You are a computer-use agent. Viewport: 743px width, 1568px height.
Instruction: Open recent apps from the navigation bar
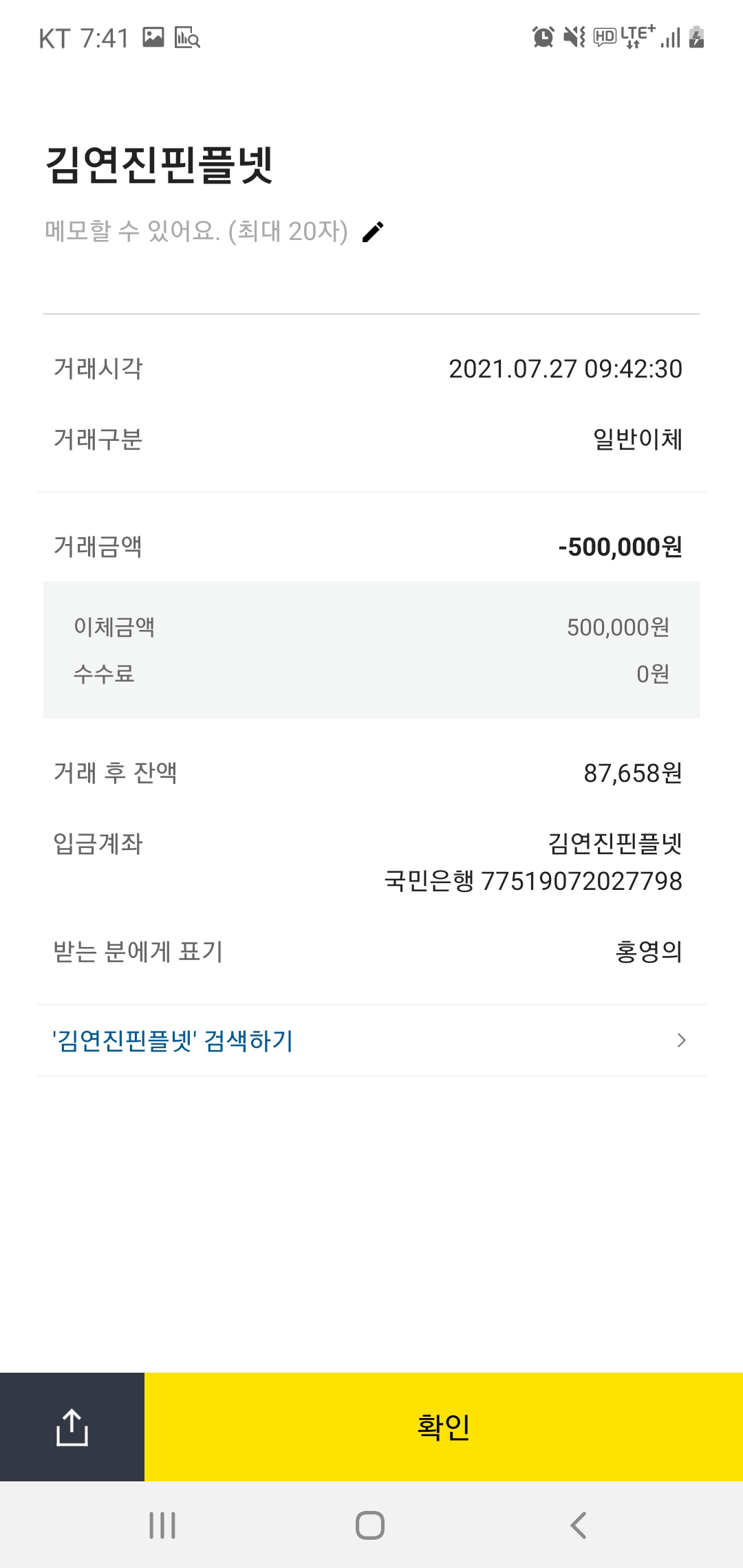(x=163, y=1525)
